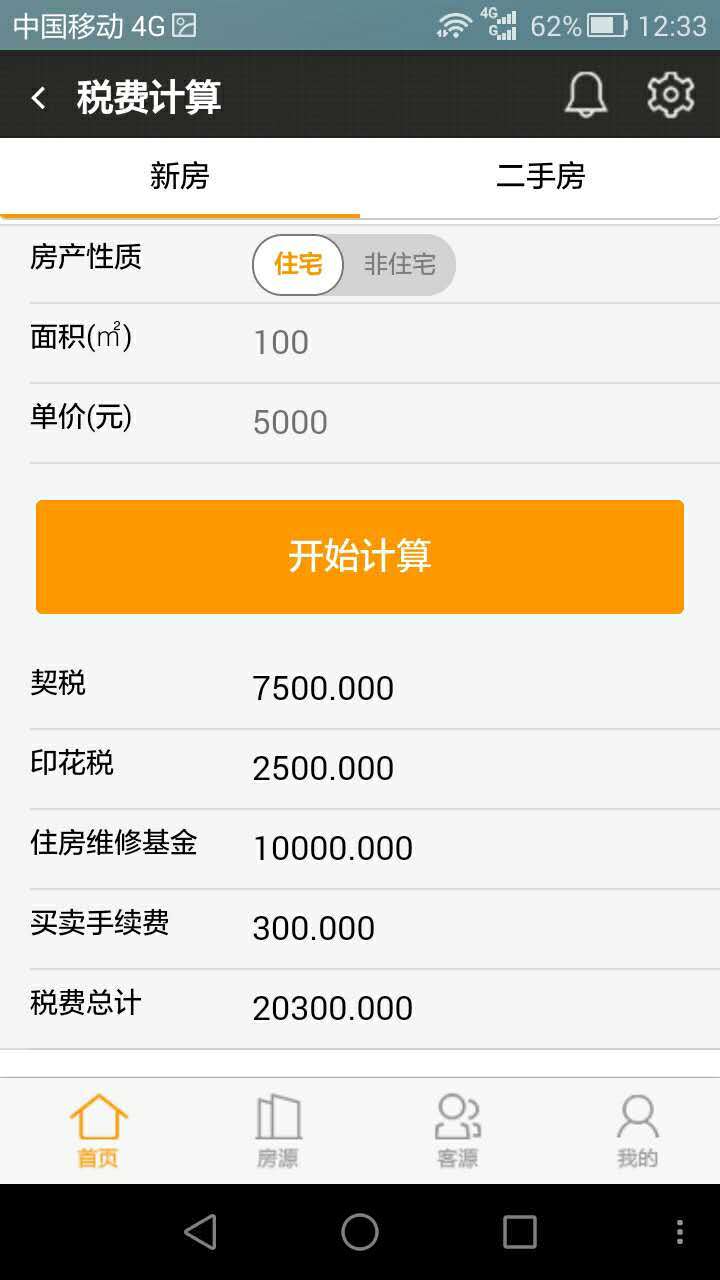The height and width of the screenshot is (1280, 720).
Task: Open the notifications bell
Action: [586, 95]
